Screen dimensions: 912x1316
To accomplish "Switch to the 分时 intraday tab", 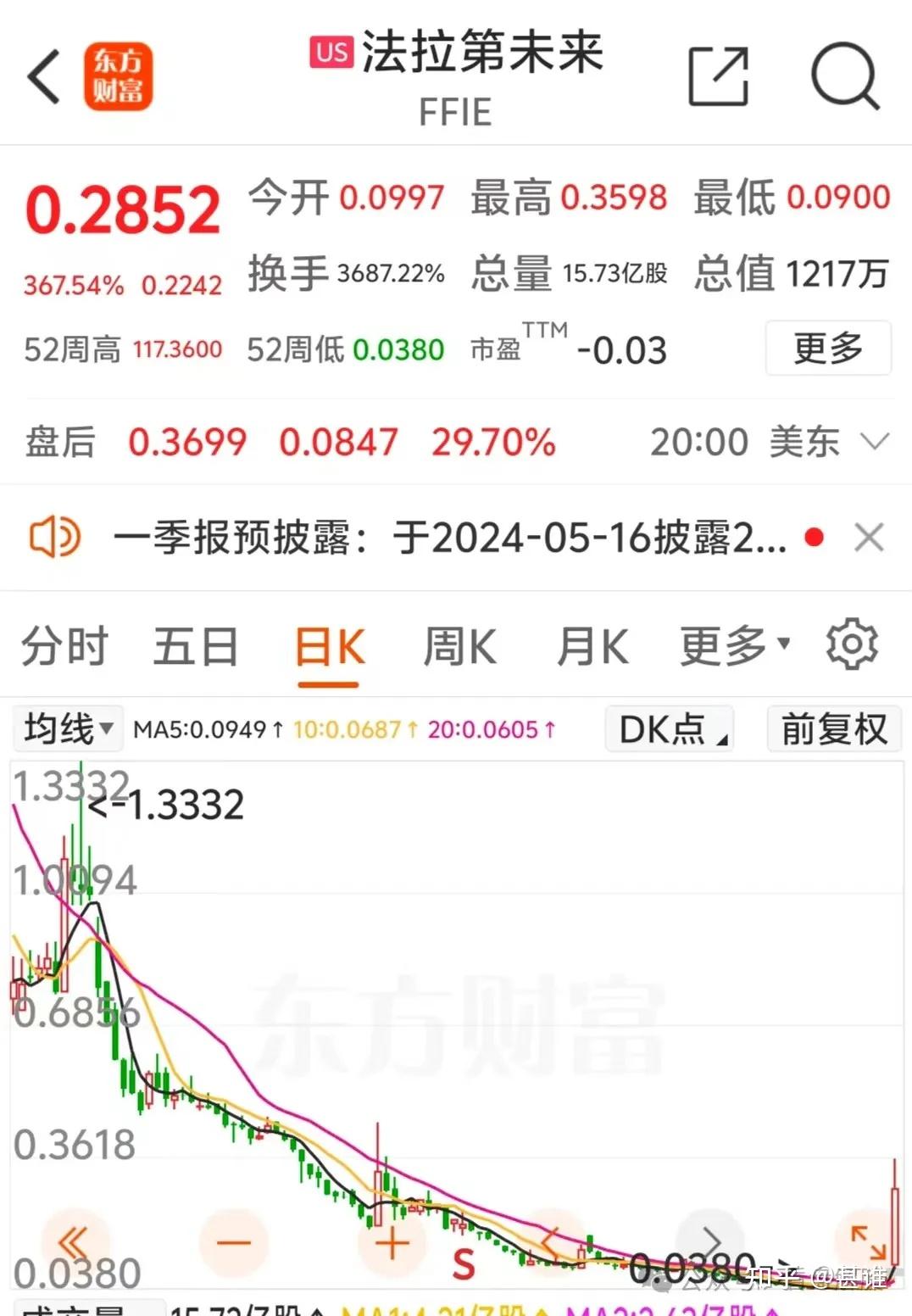I will pyautogui.click(x=64, y=646).
